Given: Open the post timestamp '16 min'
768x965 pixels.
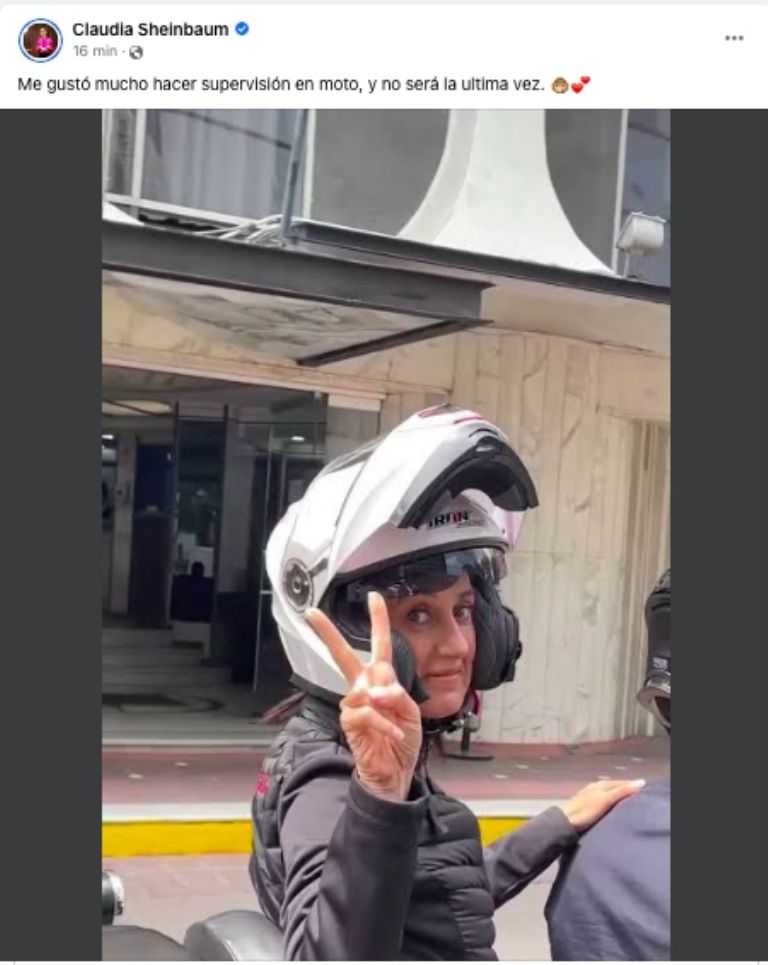Looking at the screenshot, I should pos(95,51).
